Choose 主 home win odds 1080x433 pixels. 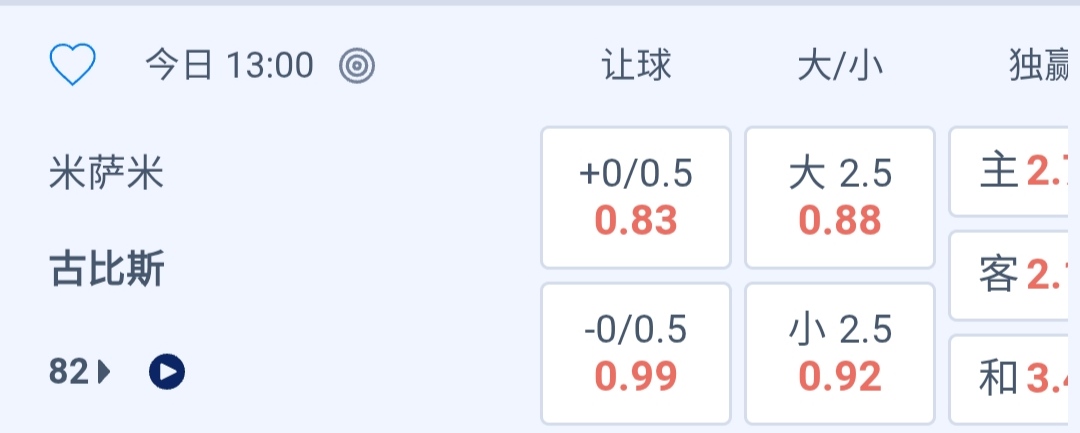click(x=1015, y=172)
